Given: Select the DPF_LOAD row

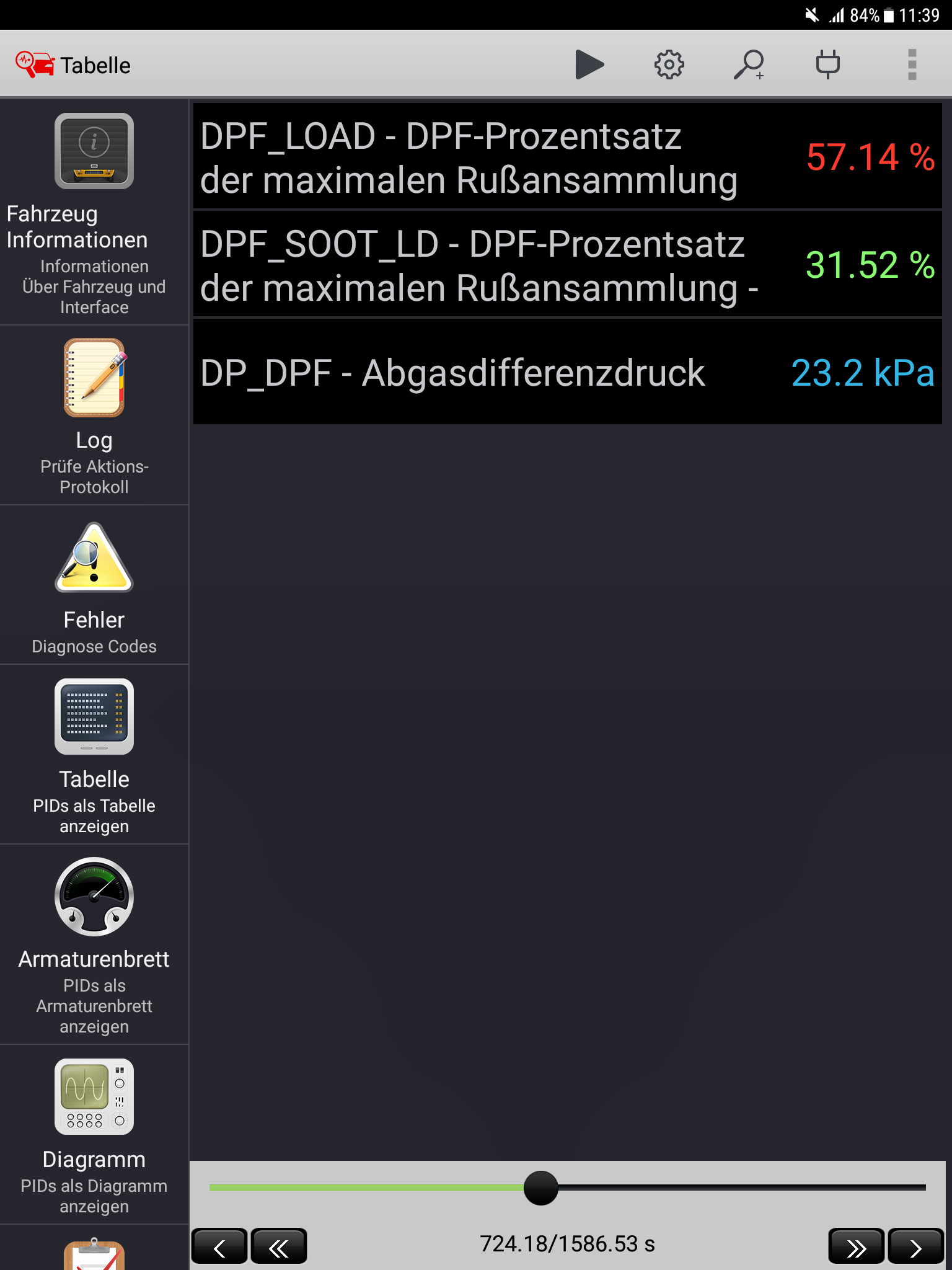Looking at the screenshot, I should point(567,156).
